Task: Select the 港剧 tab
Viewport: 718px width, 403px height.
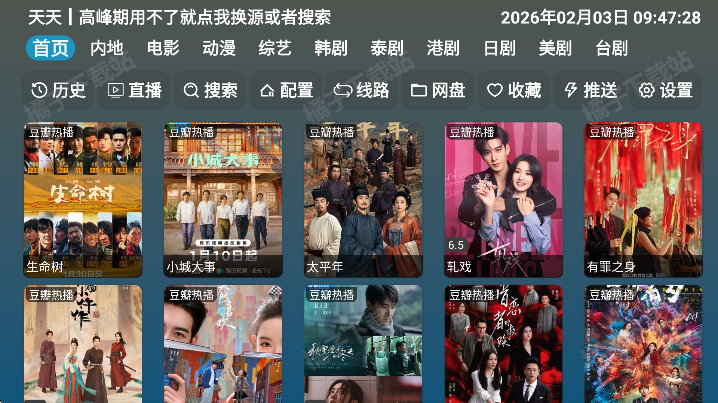Action: tap(442, 48)
